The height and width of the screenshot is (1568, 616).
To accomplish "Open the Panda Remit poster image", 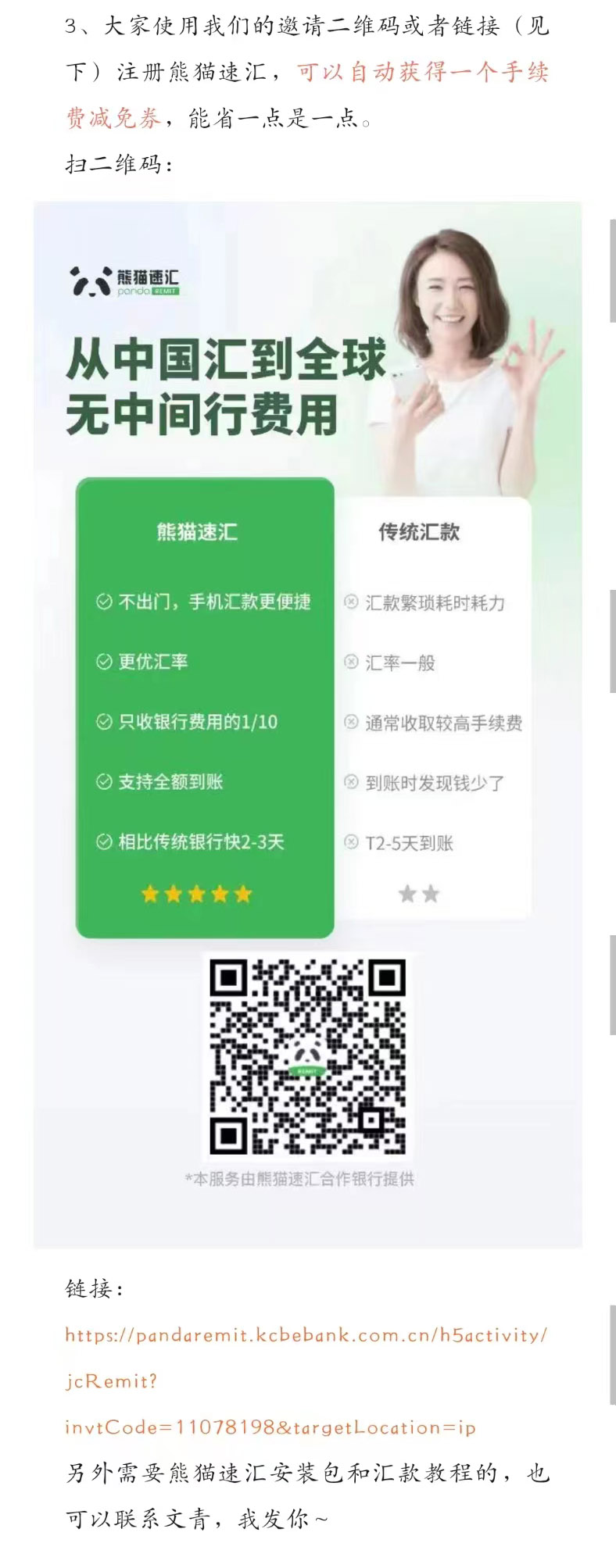I will [307, 723].
